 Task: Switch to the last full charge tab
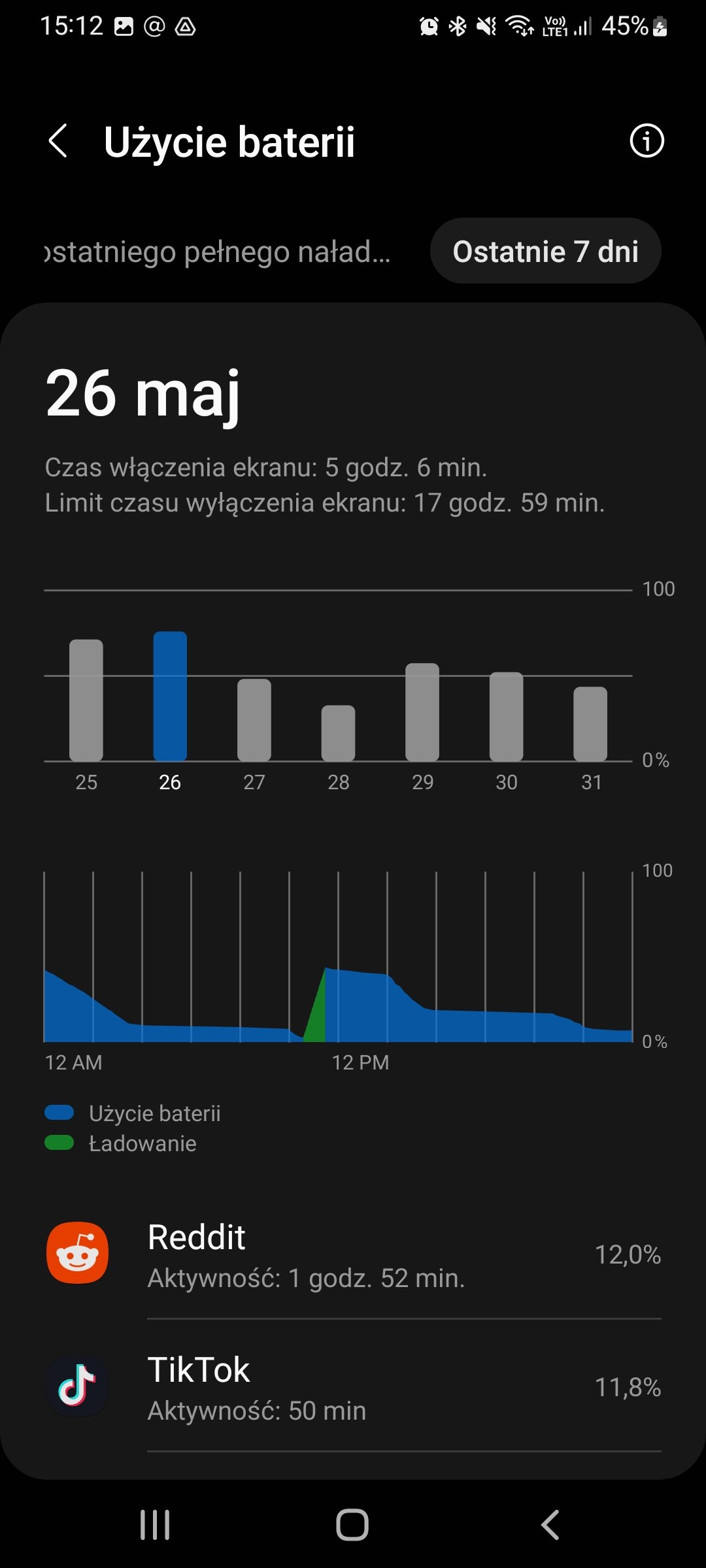click(x=218, y=252)
